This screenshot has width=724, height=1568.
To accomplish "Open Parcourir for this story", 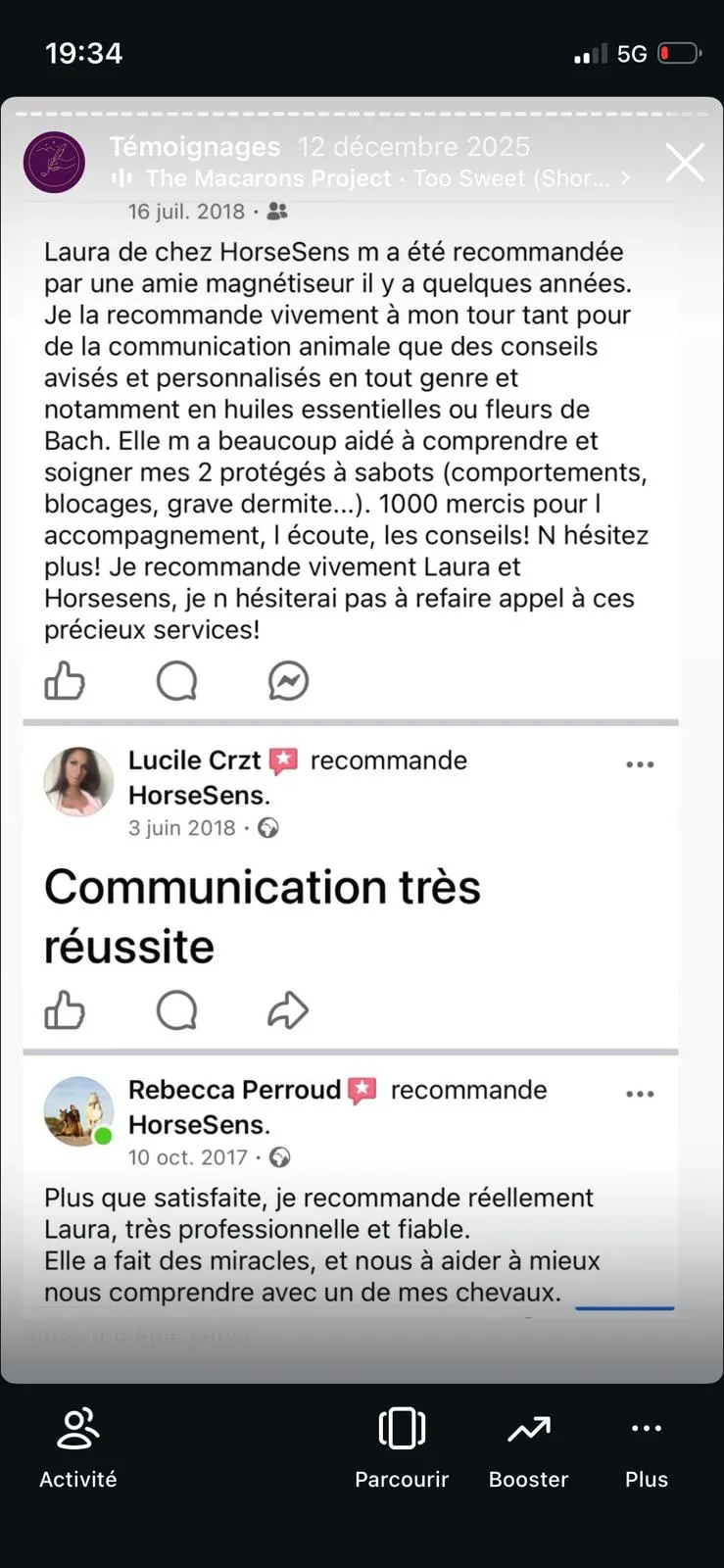I will (x=402, y=1447).
